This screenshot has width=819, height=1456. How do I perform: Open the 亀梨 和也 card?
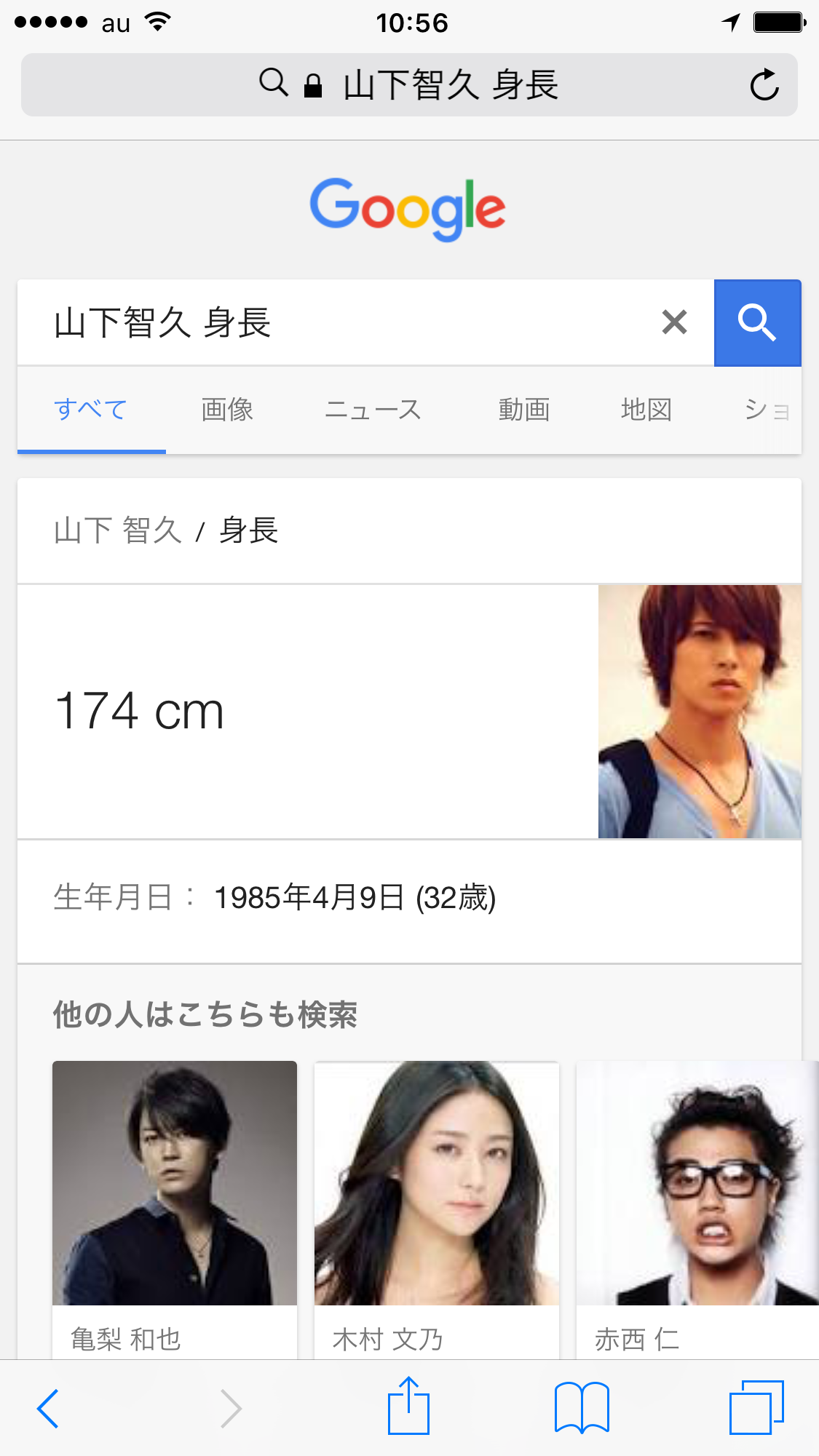tap(175, 1208)
